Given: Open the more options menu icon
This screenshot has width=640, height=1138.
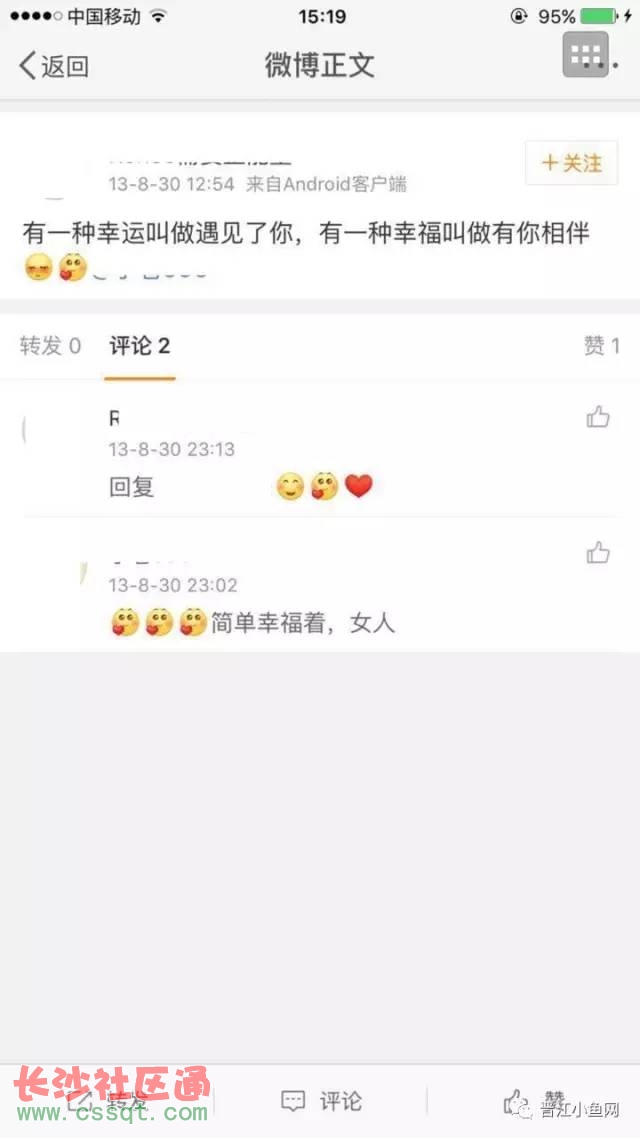Looking at the screenshot, I should point(587,56).
